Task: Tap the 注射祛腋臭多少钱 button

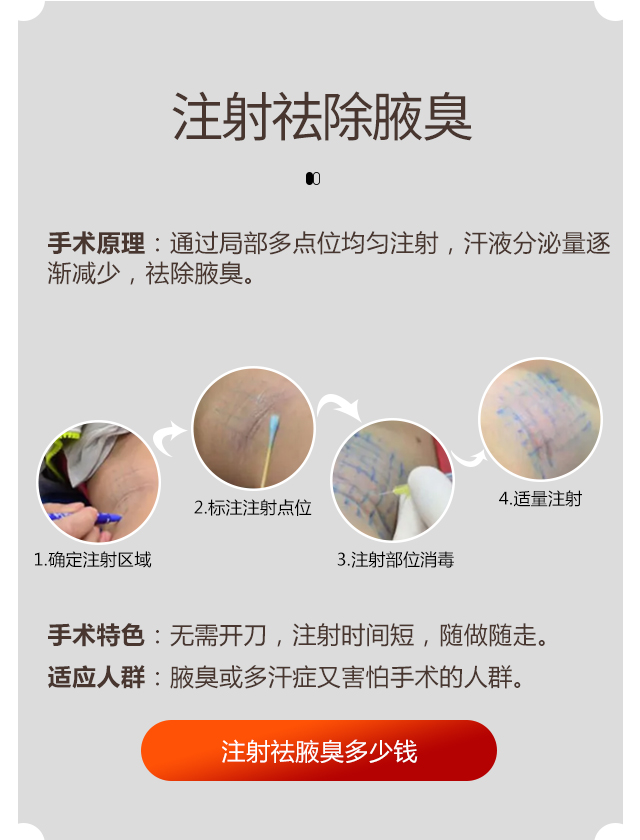Action: 319,751
